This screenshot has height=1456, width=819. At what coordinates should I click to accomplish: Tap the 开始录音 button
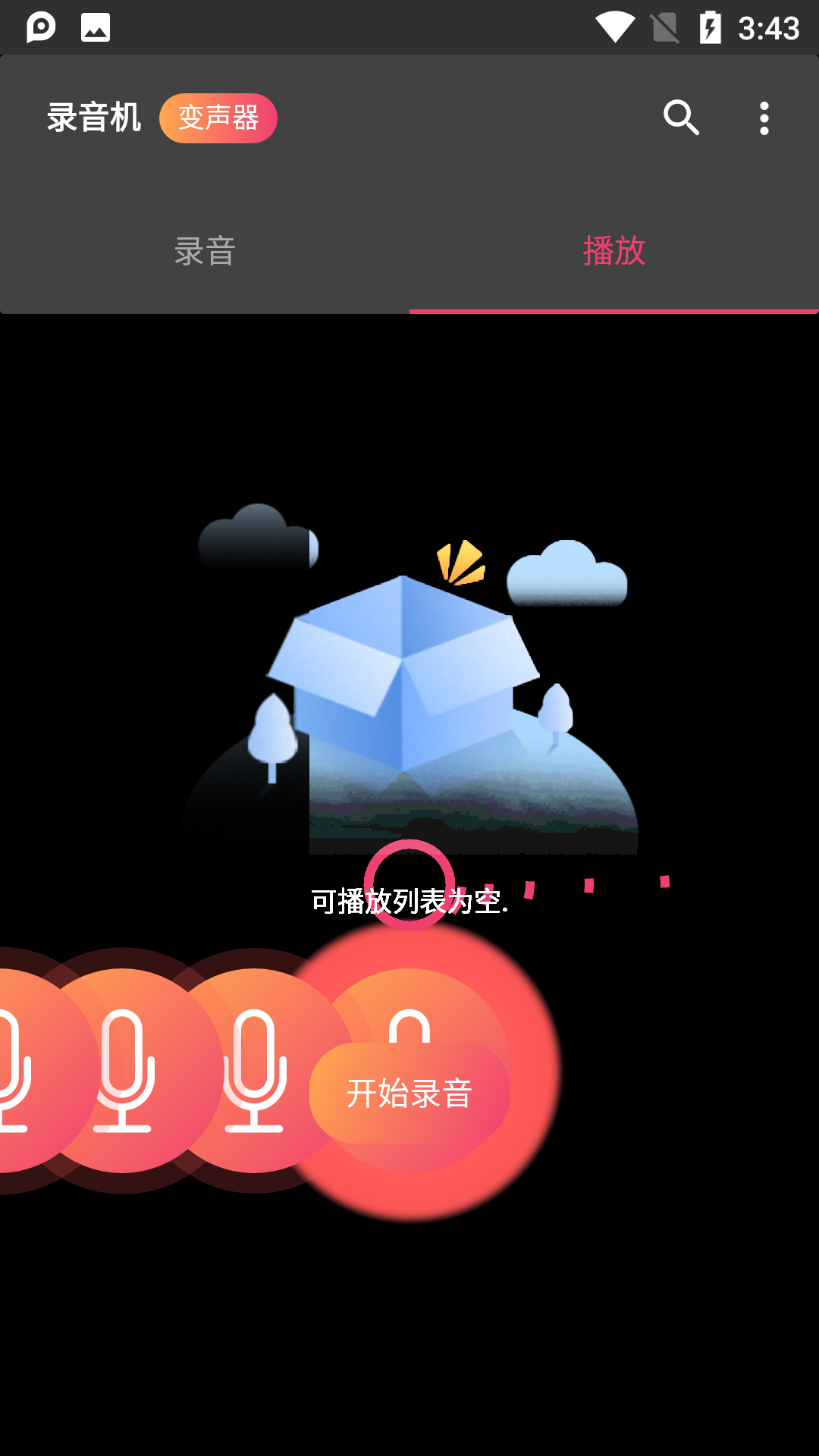[x=409, y=1093]
